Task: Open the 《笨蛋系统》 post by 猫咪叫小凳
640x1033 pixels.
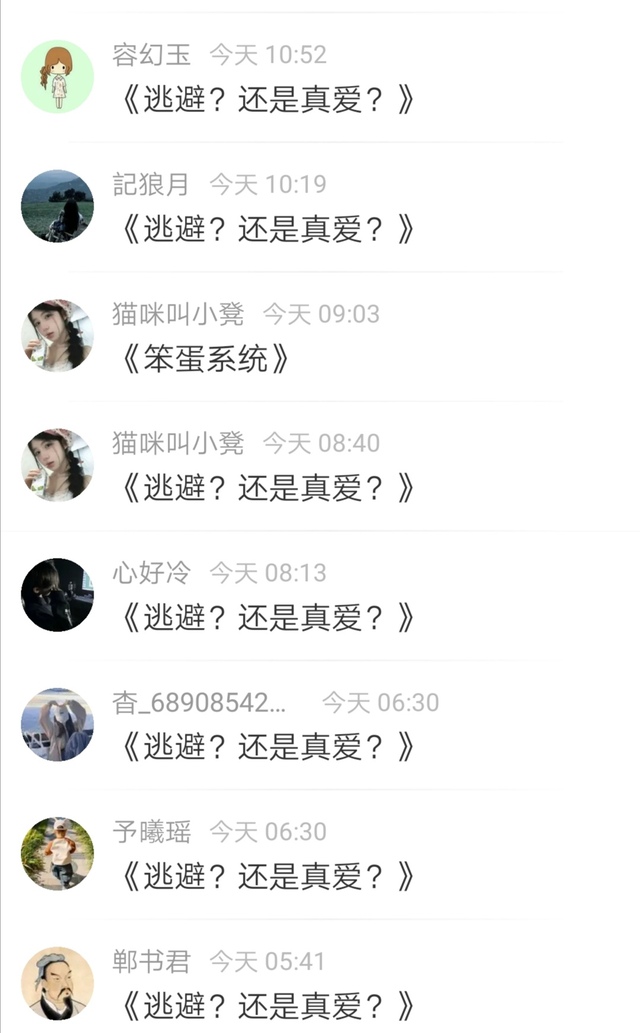Action: (205, 359)
